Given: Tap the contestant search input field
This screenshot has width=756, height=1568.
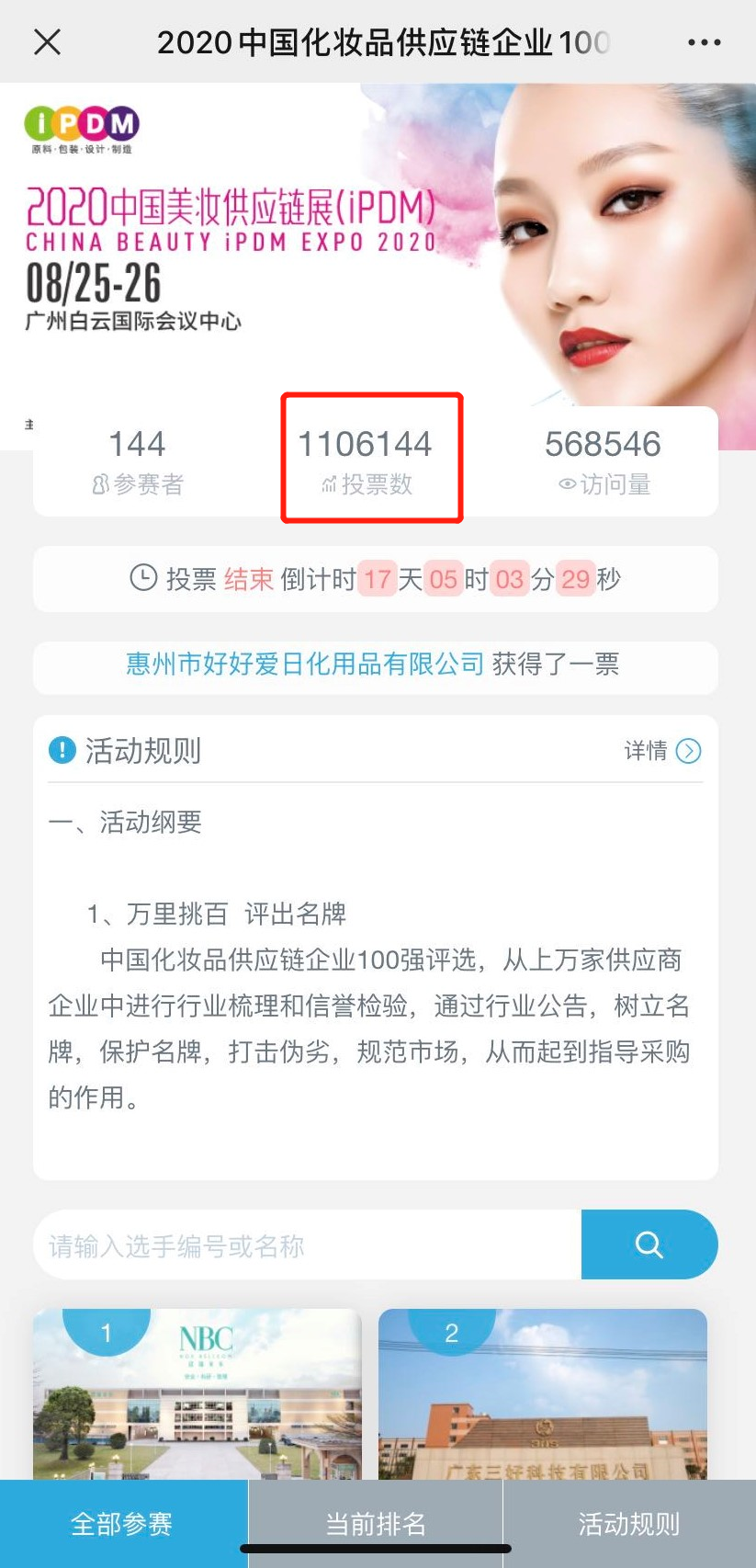Looking at the screenshot, I should coord(307,1245).
